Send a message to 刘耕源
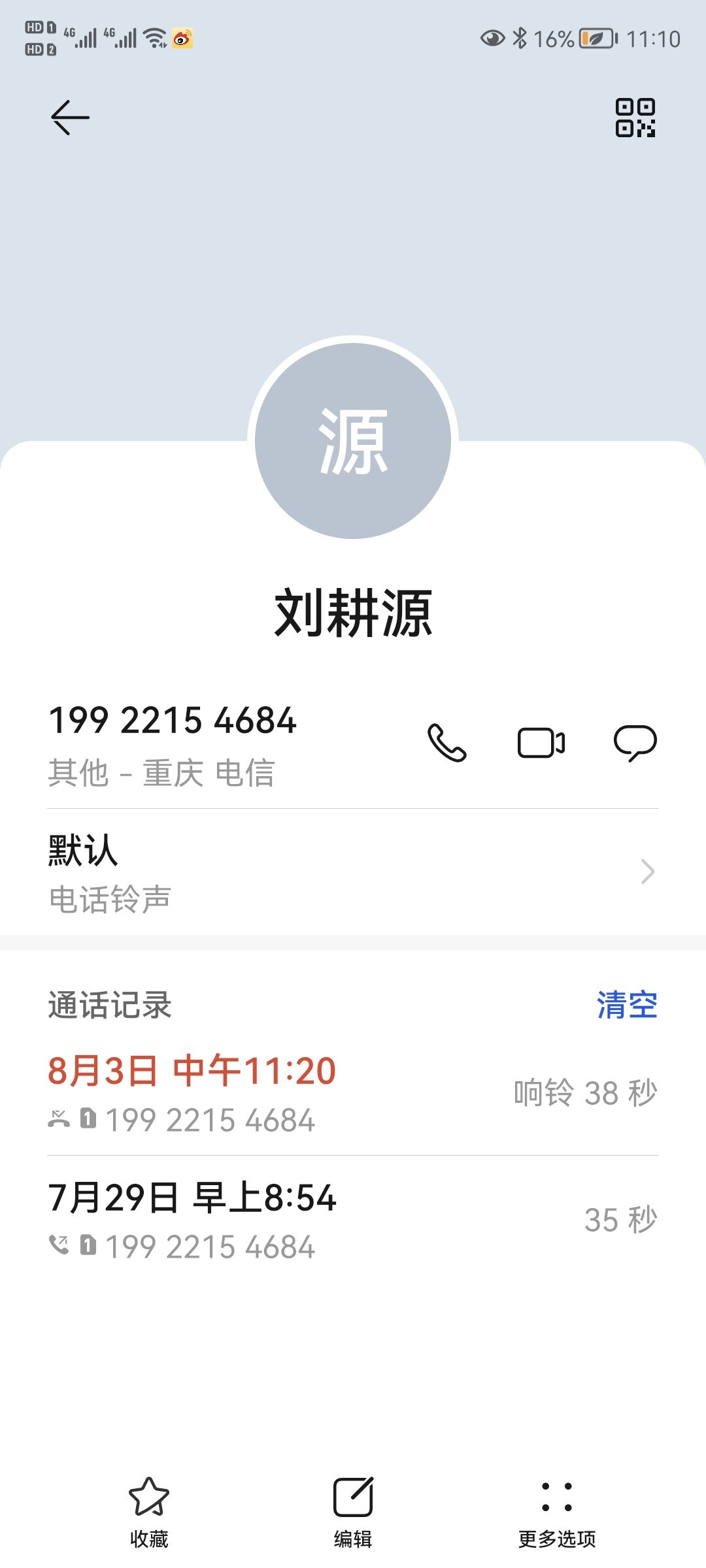Viewport: 706px width, 1568px height. pos(635,743)
